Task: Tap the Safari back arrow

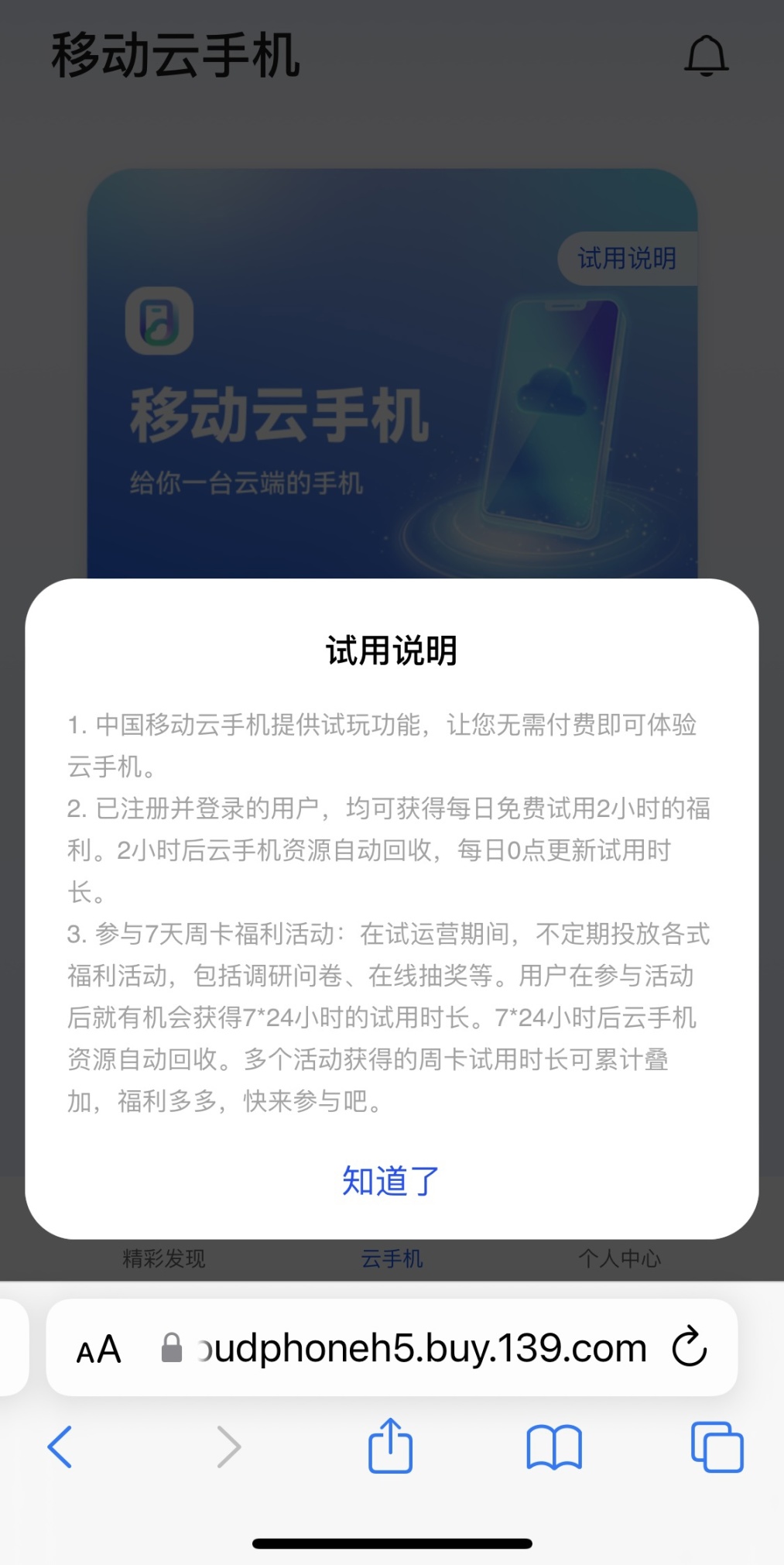Action: pos(60,1447)
